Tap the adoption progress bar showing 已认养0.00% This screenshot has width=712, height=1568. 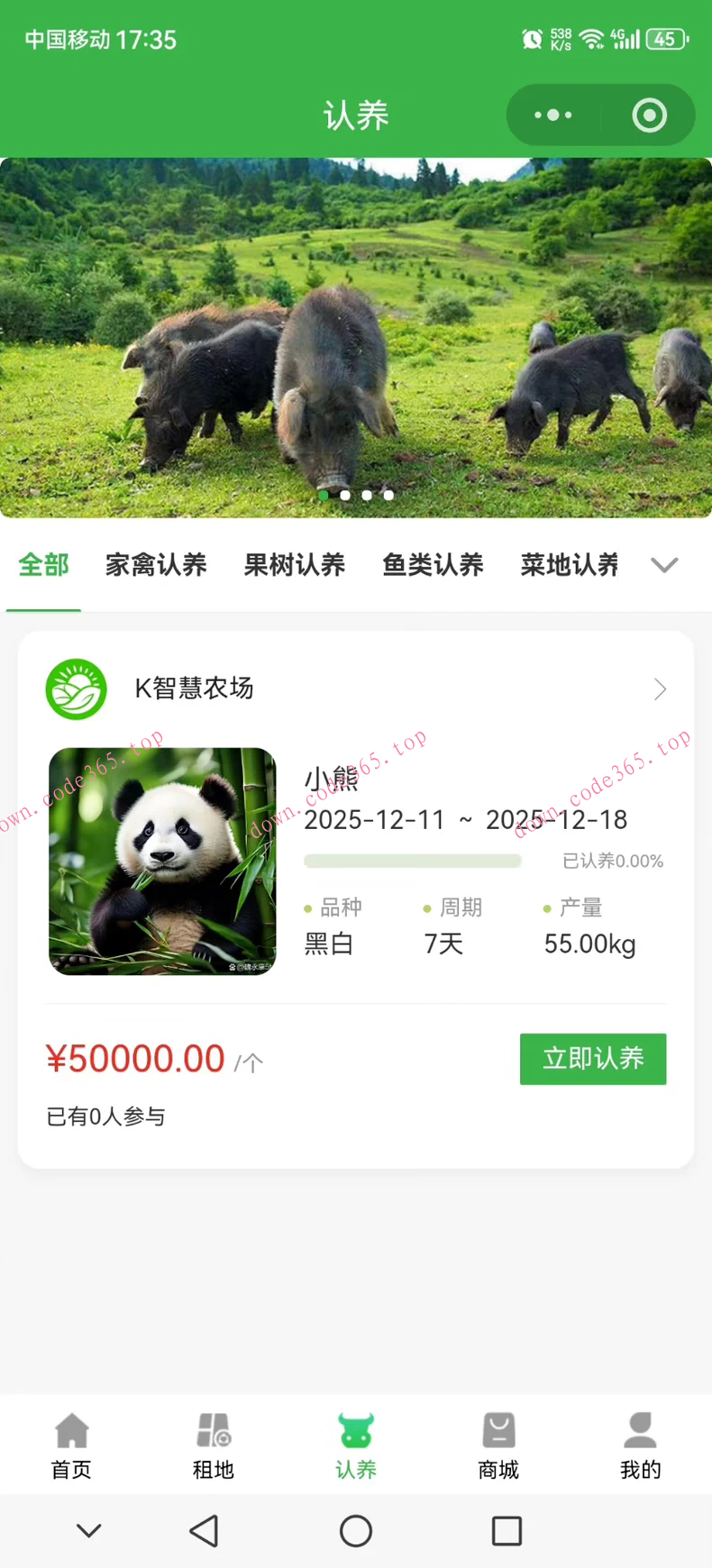(412, 861)
